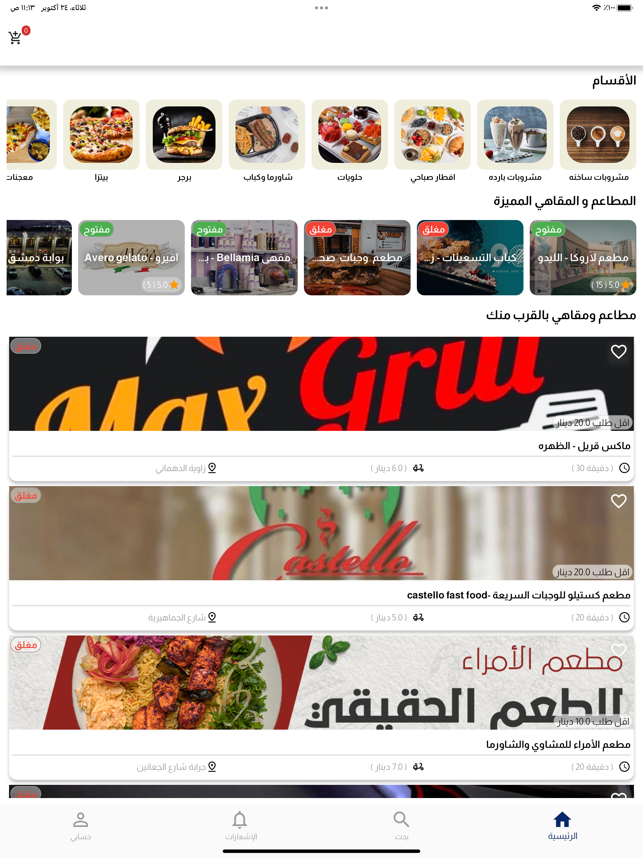The image size is (643, 858).
Task: Favorite the ماكس قريل restaurant
Action: click(618, 352)
